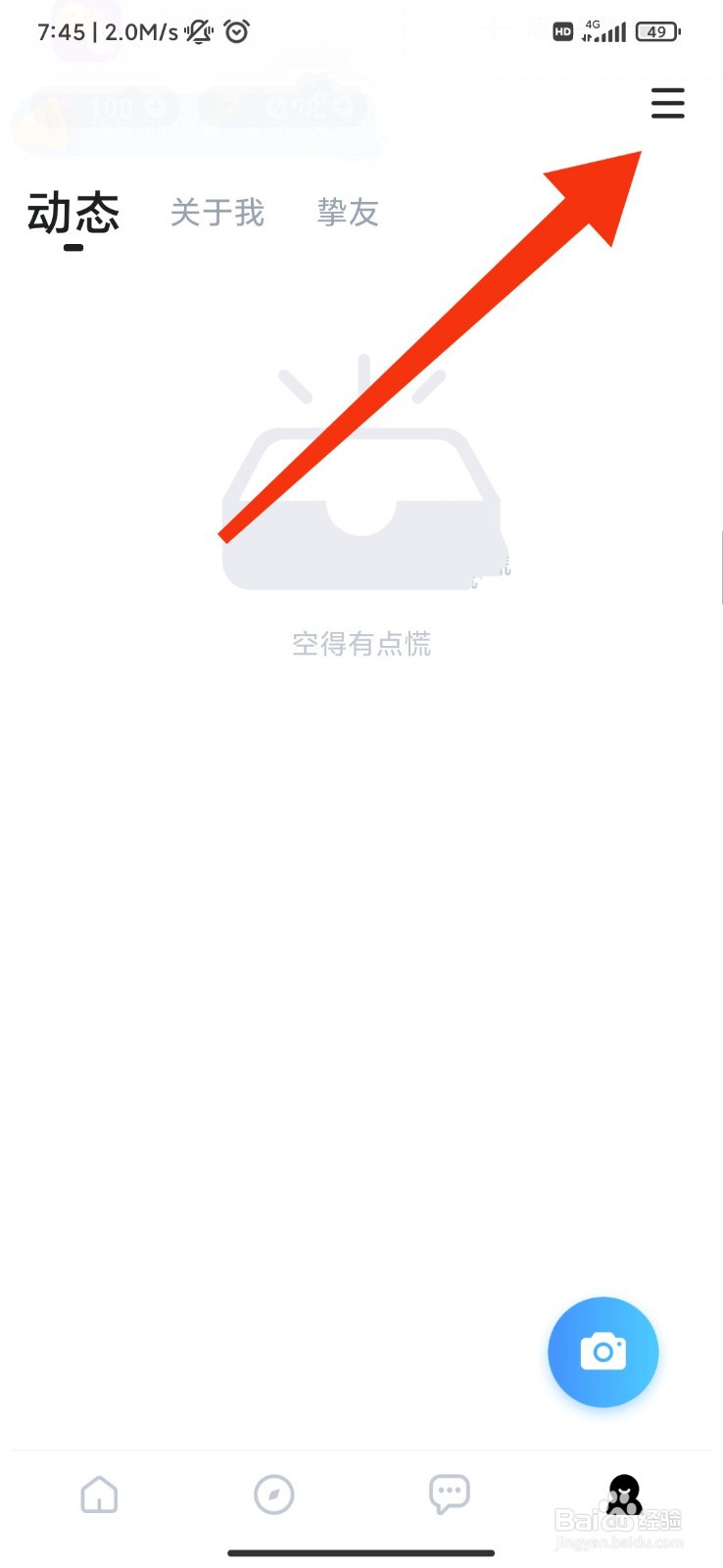Screen dimensions: 723x1568
Task: Tap the bottom gesture navigation bar
Action: (x=361, y=1553)
